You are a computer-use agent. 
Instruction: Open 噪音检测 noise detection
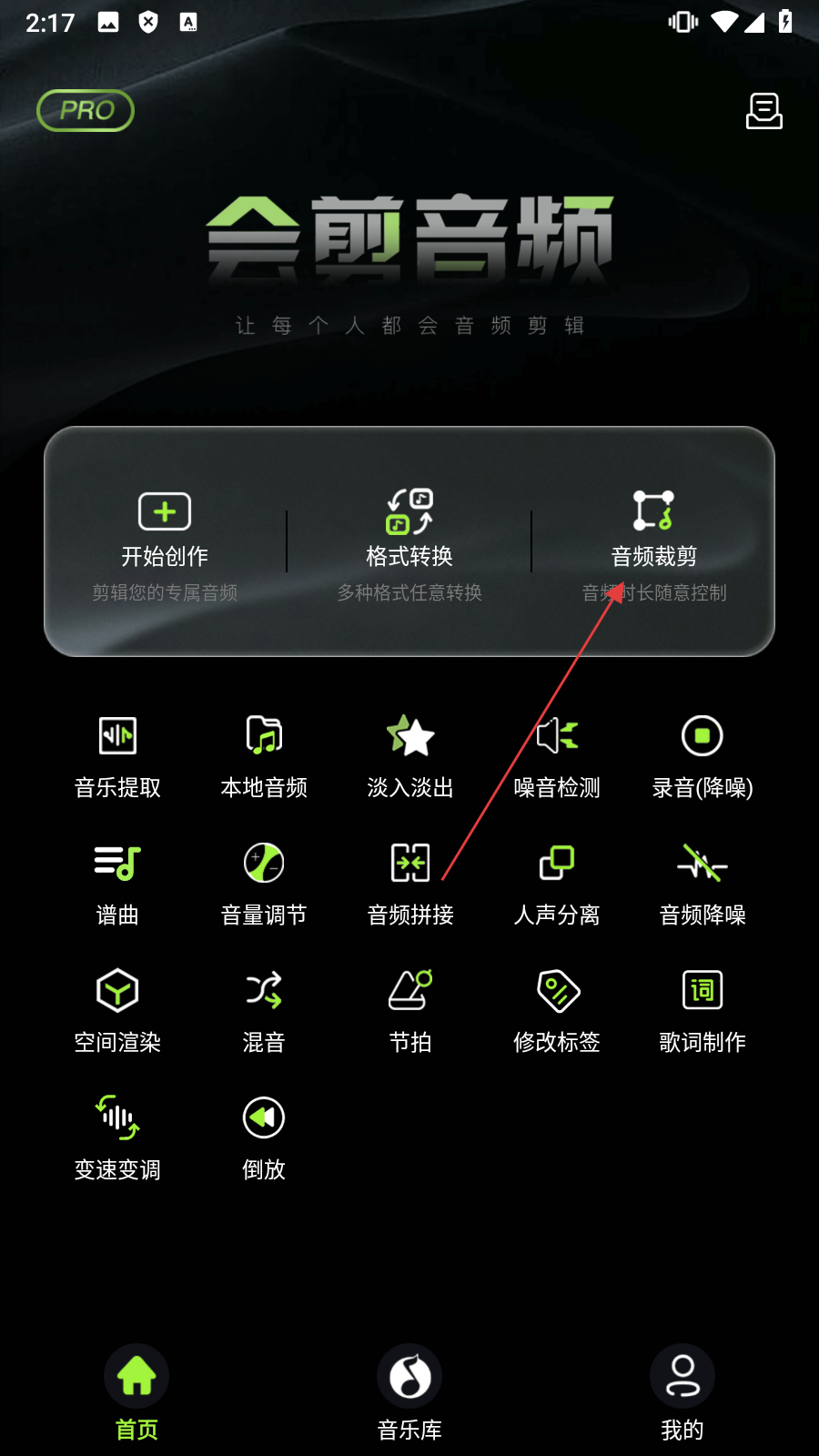tap(557, 755)
